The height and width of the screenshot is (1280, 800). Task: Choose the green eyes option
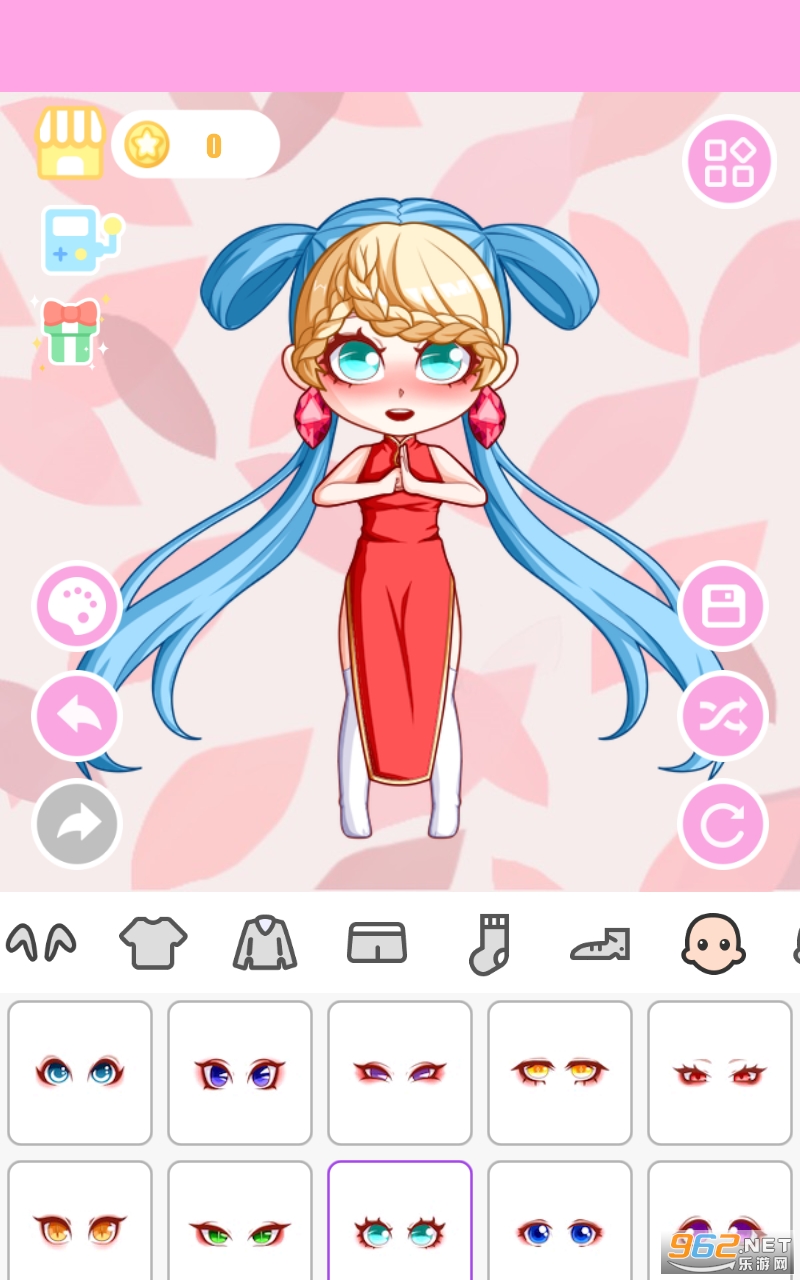pyautogui.click(x=240, y=1221)
